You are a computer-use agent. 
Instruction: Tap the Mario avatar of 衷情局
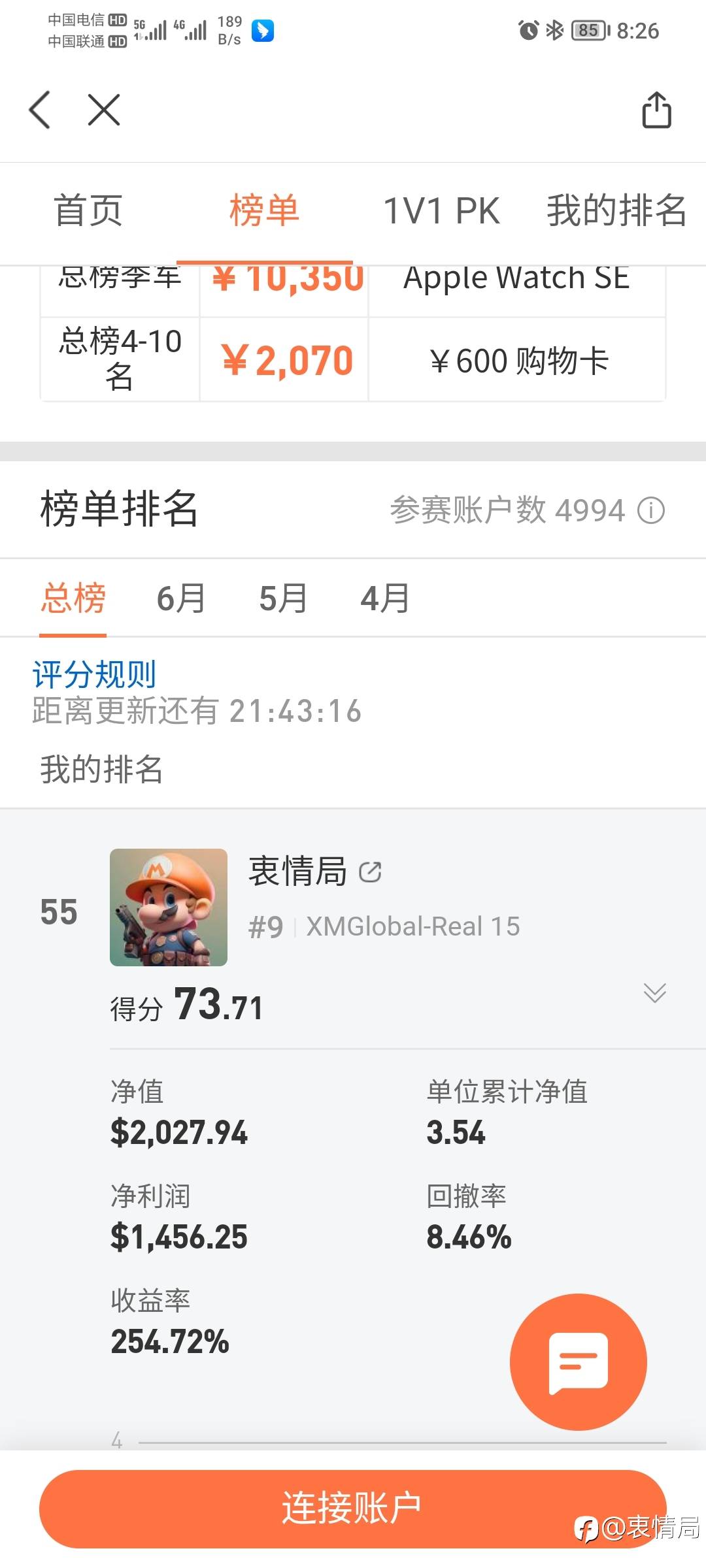point(169,907)
